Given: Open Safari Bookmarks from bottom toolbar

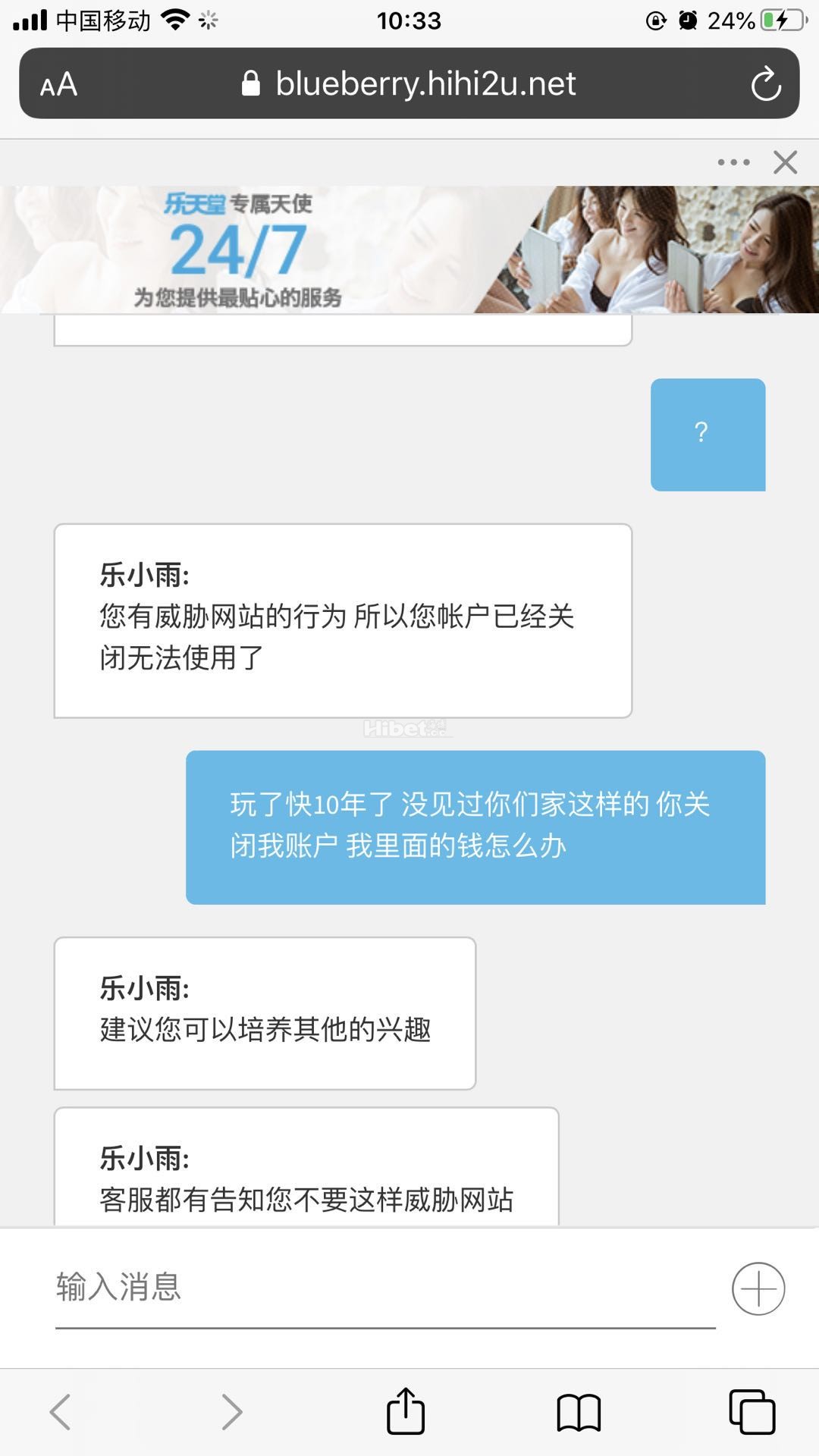Looking at the screenshot, I should tap(580, 1410).
